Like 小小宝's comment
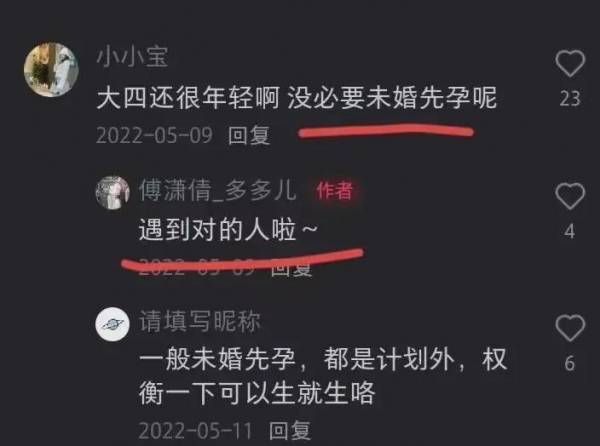This screenshot has height=446, width=600. coord(570,66)
